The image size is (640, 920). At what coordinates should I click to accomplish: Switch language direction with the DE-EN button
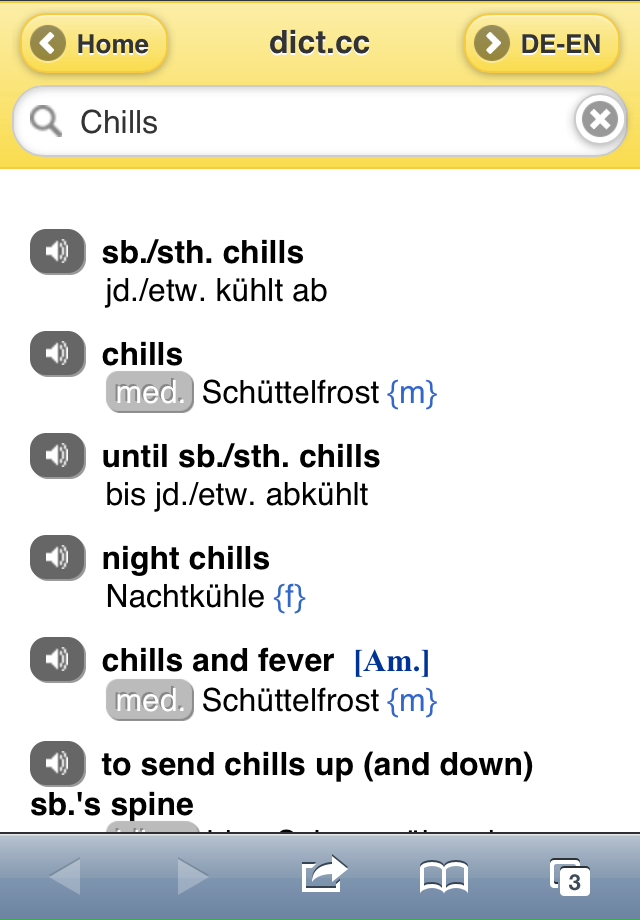(543, 44)
